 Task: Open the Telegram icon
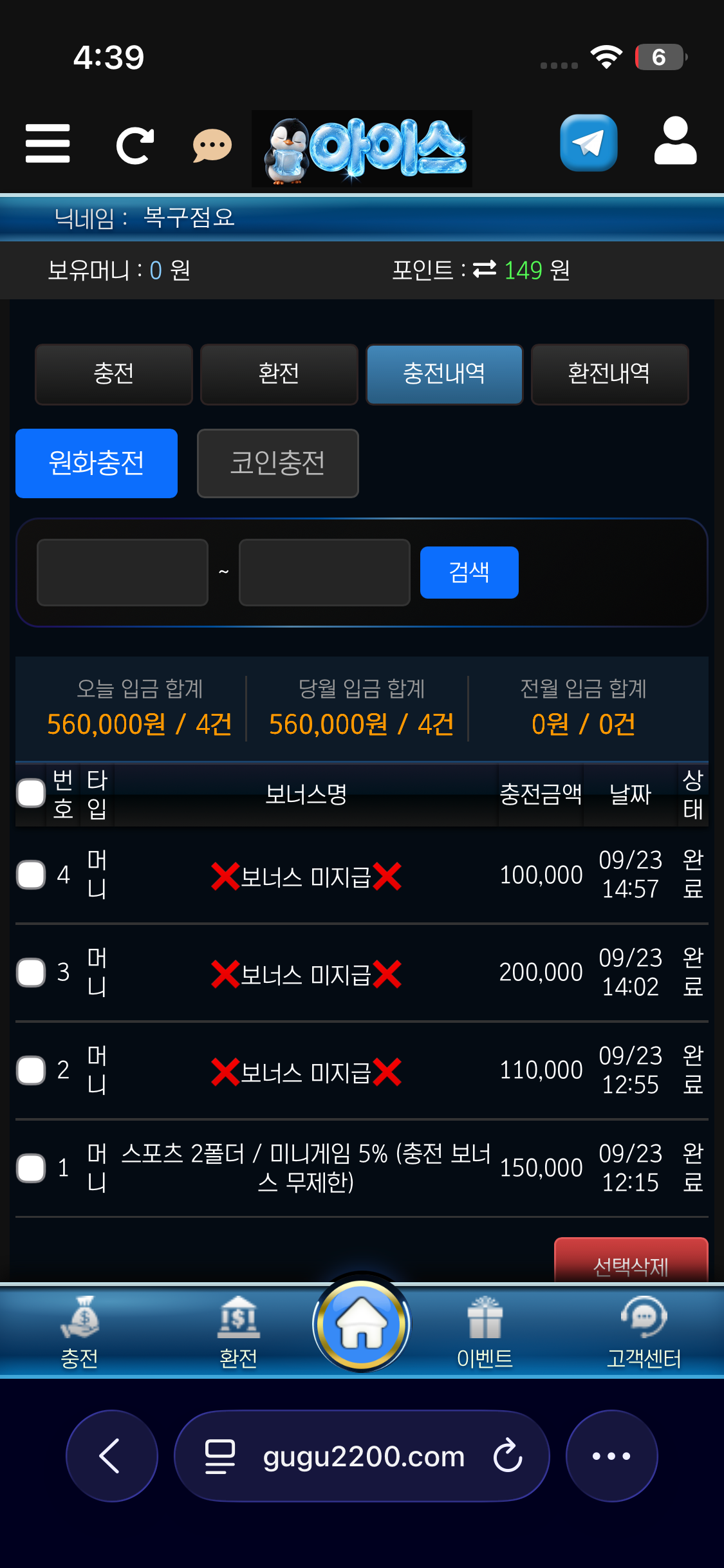tap(589, 143)
